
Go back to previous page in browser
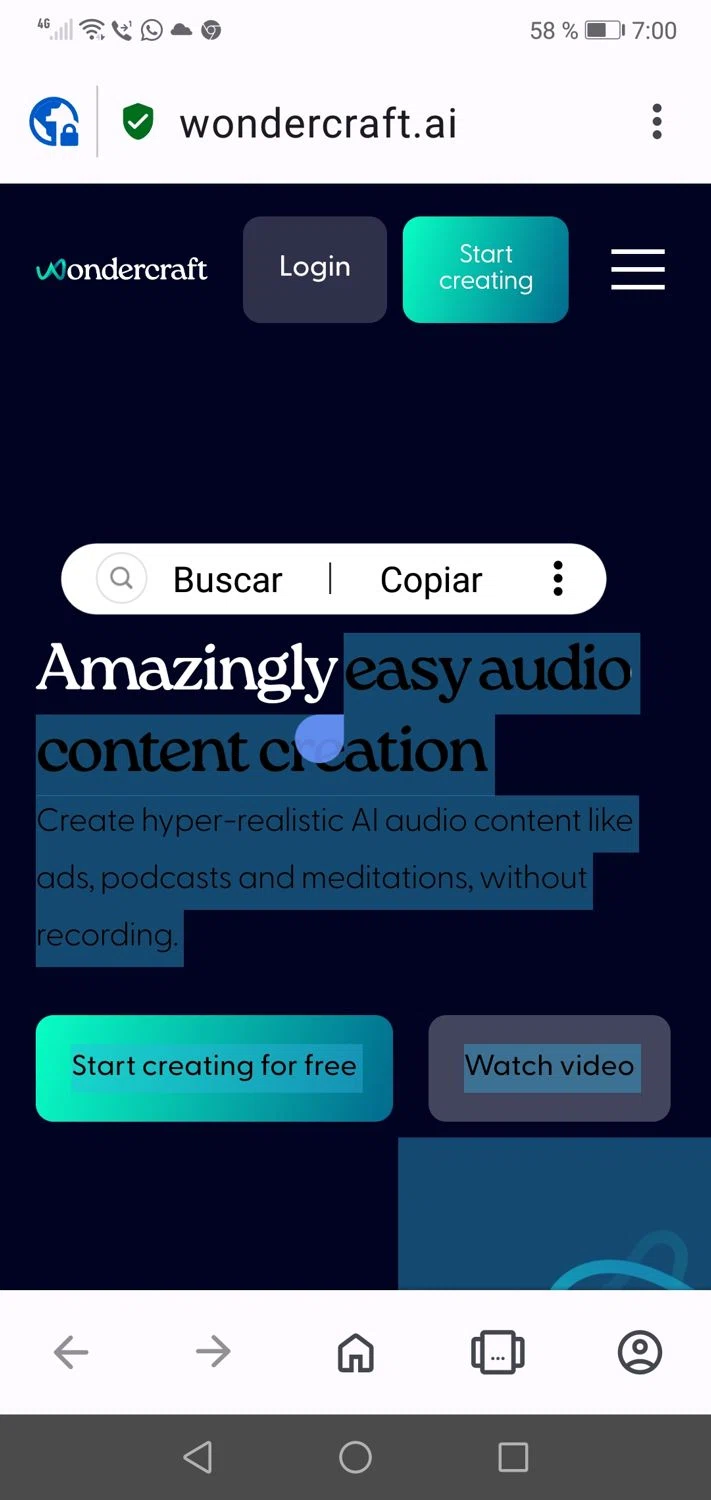click(71, 1353)
